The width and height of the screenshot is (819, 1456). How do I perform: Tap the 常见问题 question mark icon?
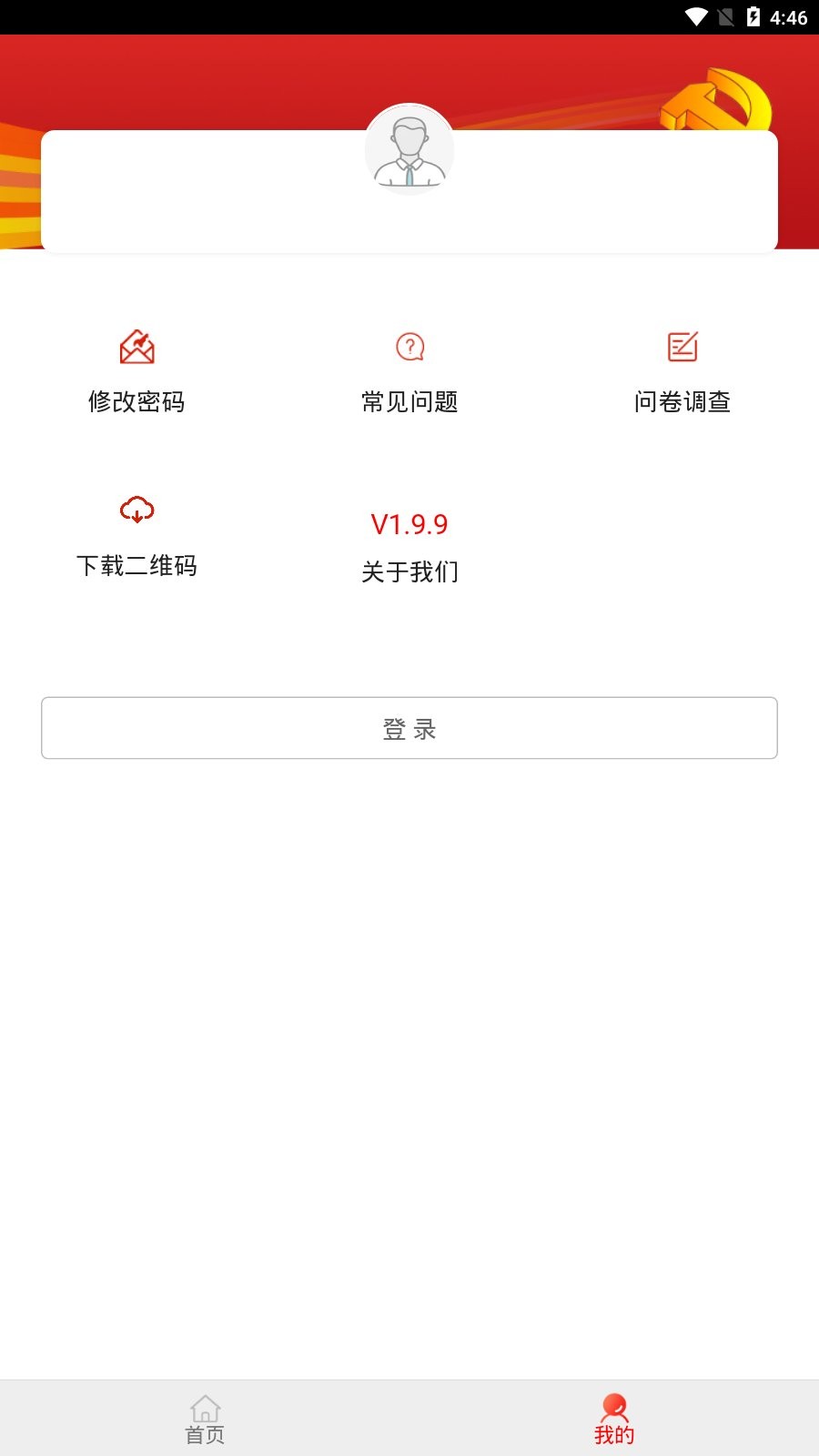(409, 346)
